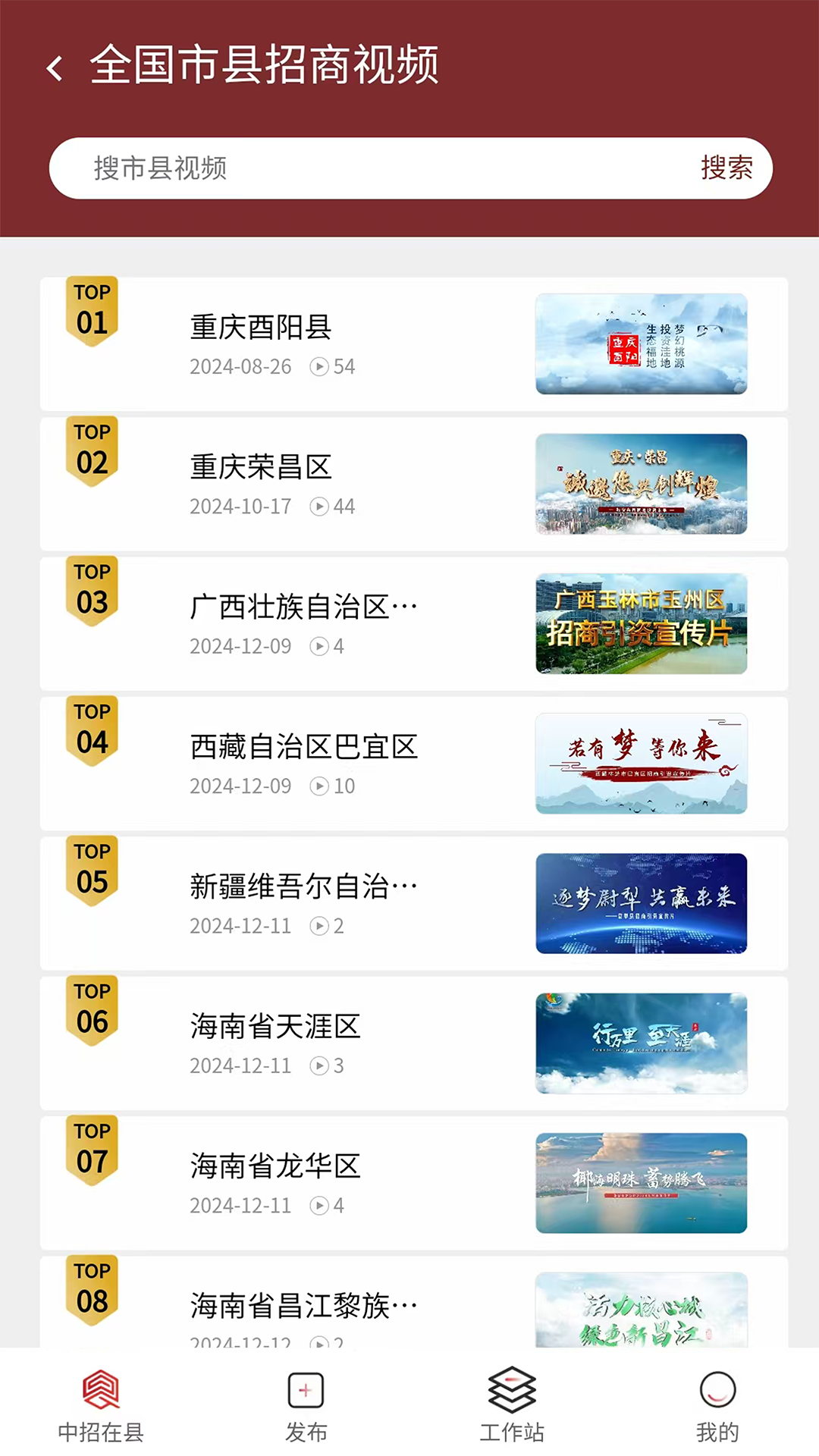The image size is (819, 1456).
Task: Open the 重庆荣昌区 video
Action: [x=413, y=484]
